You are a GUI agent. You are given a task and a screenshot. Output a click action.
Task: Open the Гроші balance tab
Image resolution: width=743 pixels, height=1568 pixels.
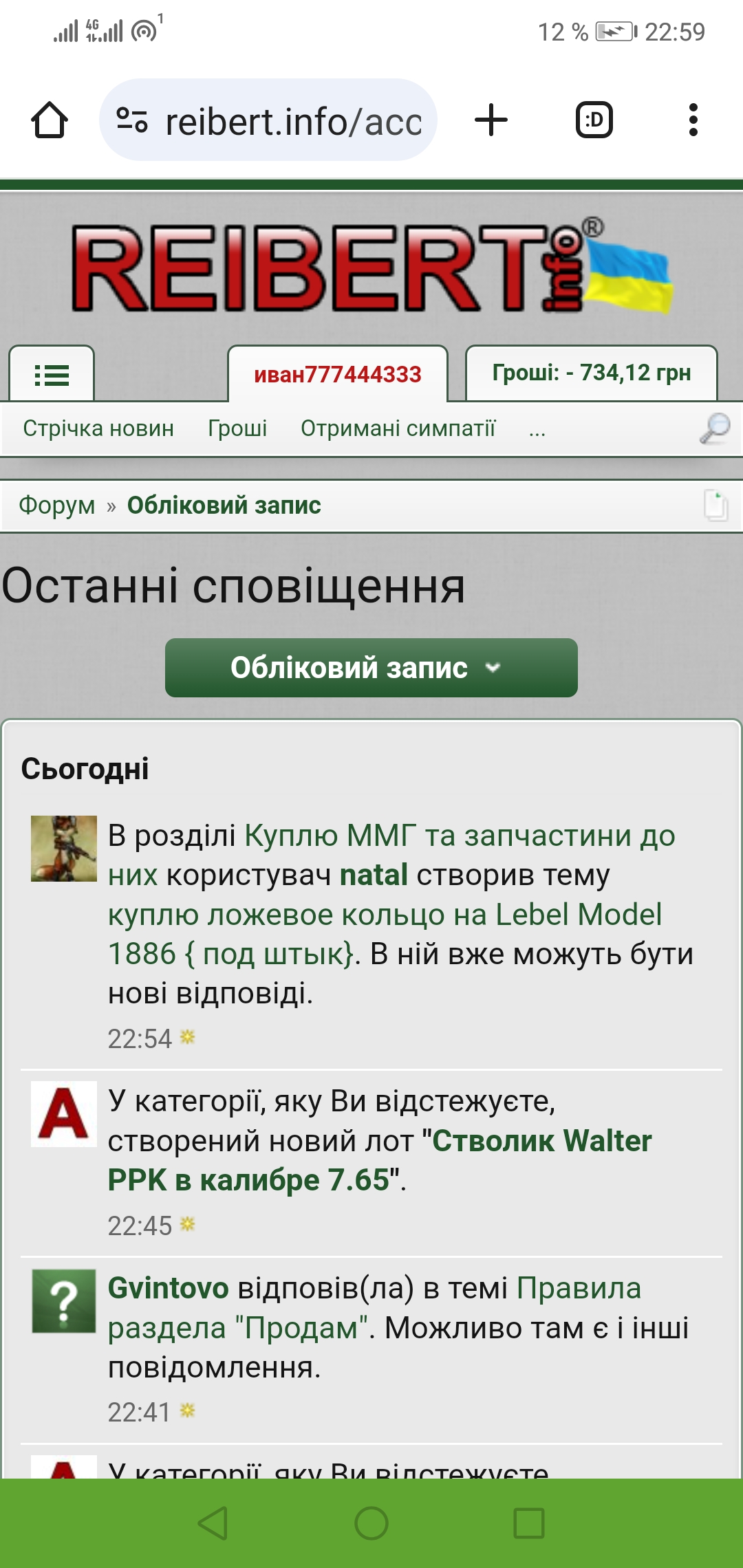591,373
